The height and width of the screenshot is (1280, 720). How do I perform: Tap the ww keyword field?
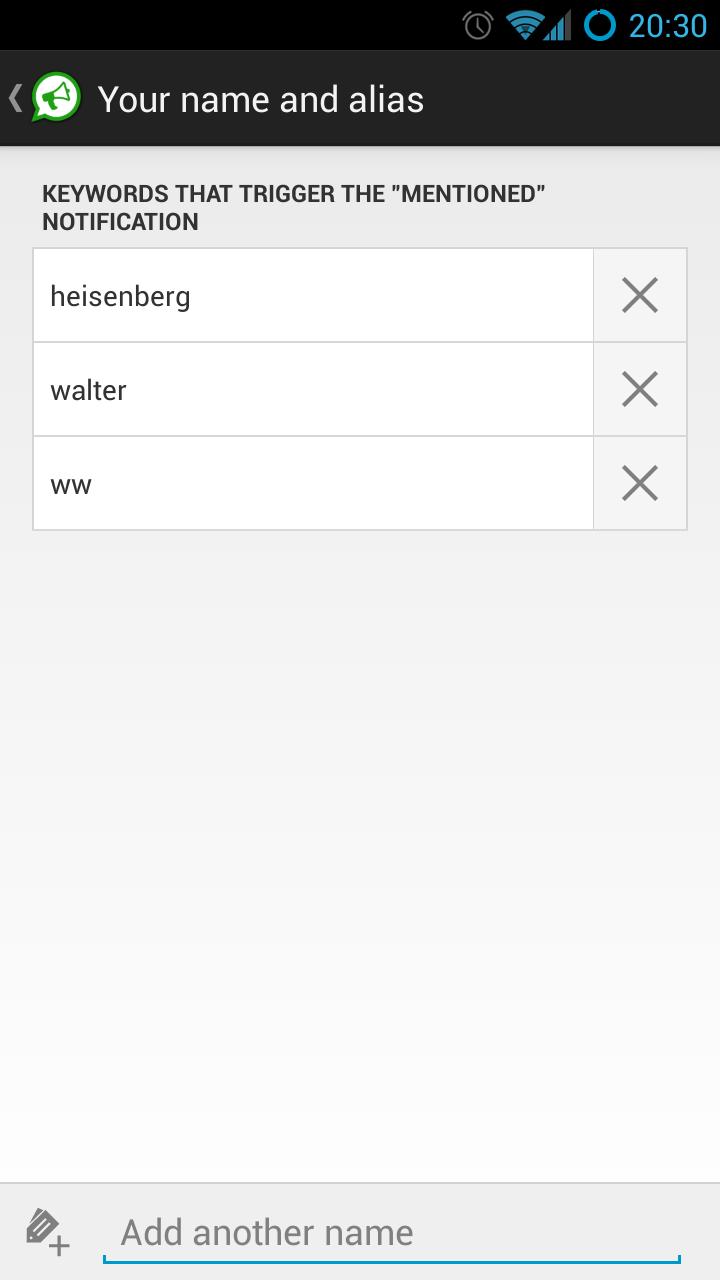(x=313, y=483)
